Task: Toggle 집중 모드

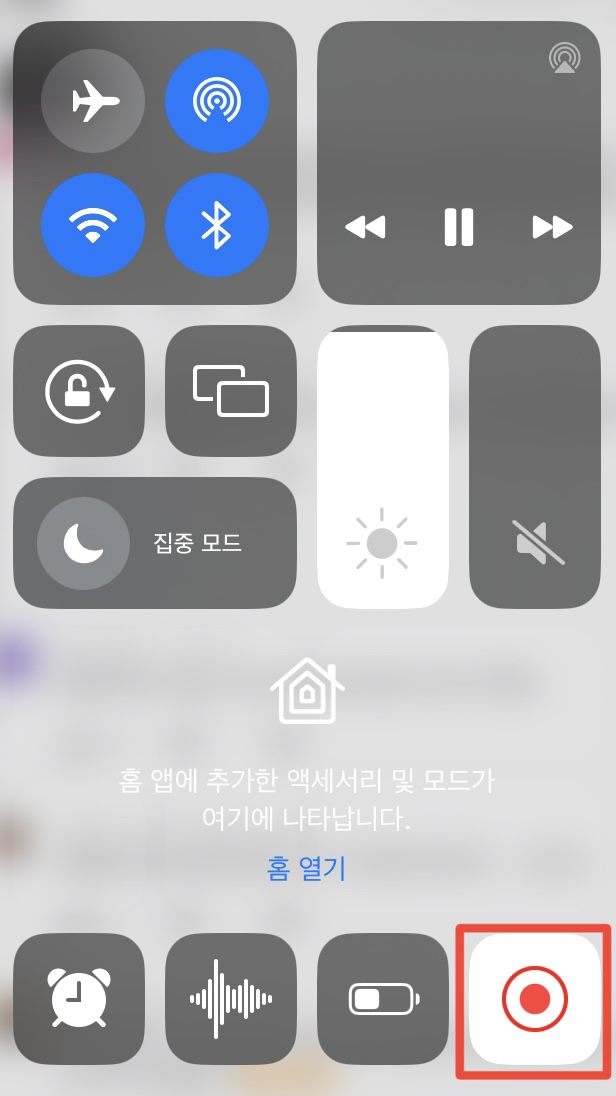Action: (155, 543)
